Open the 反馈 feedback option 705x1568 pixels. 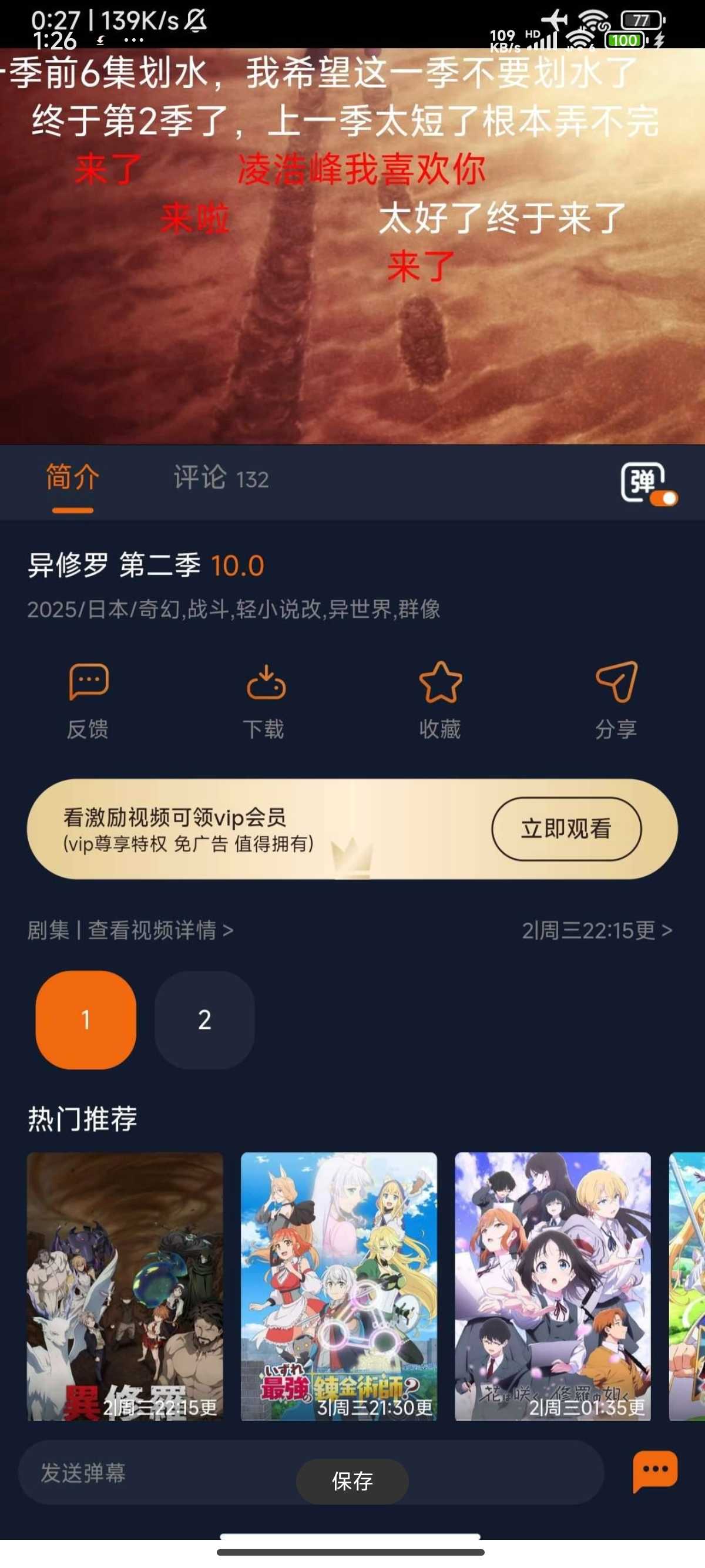coord(88,700)
